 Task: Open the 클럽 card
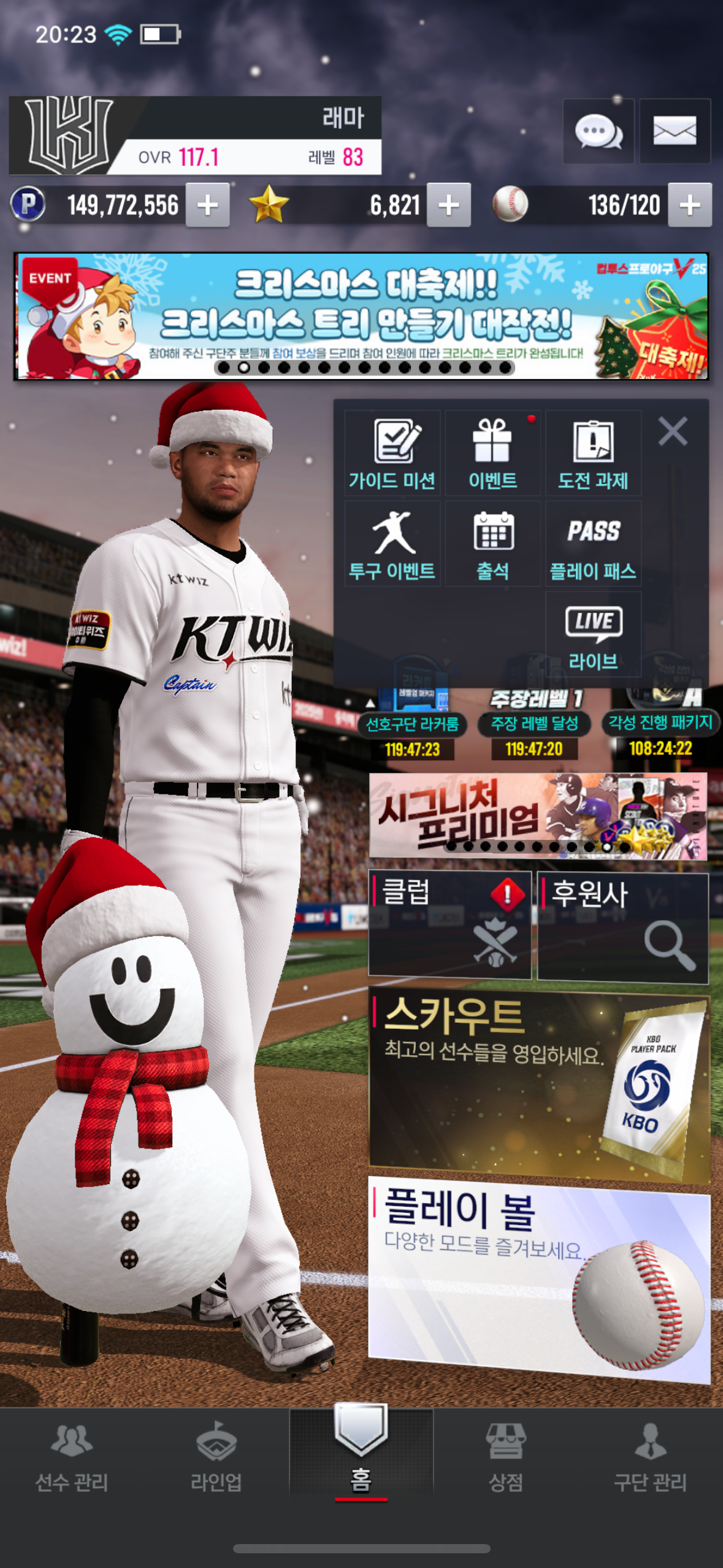pyautogui.click(x=449, y=924)
